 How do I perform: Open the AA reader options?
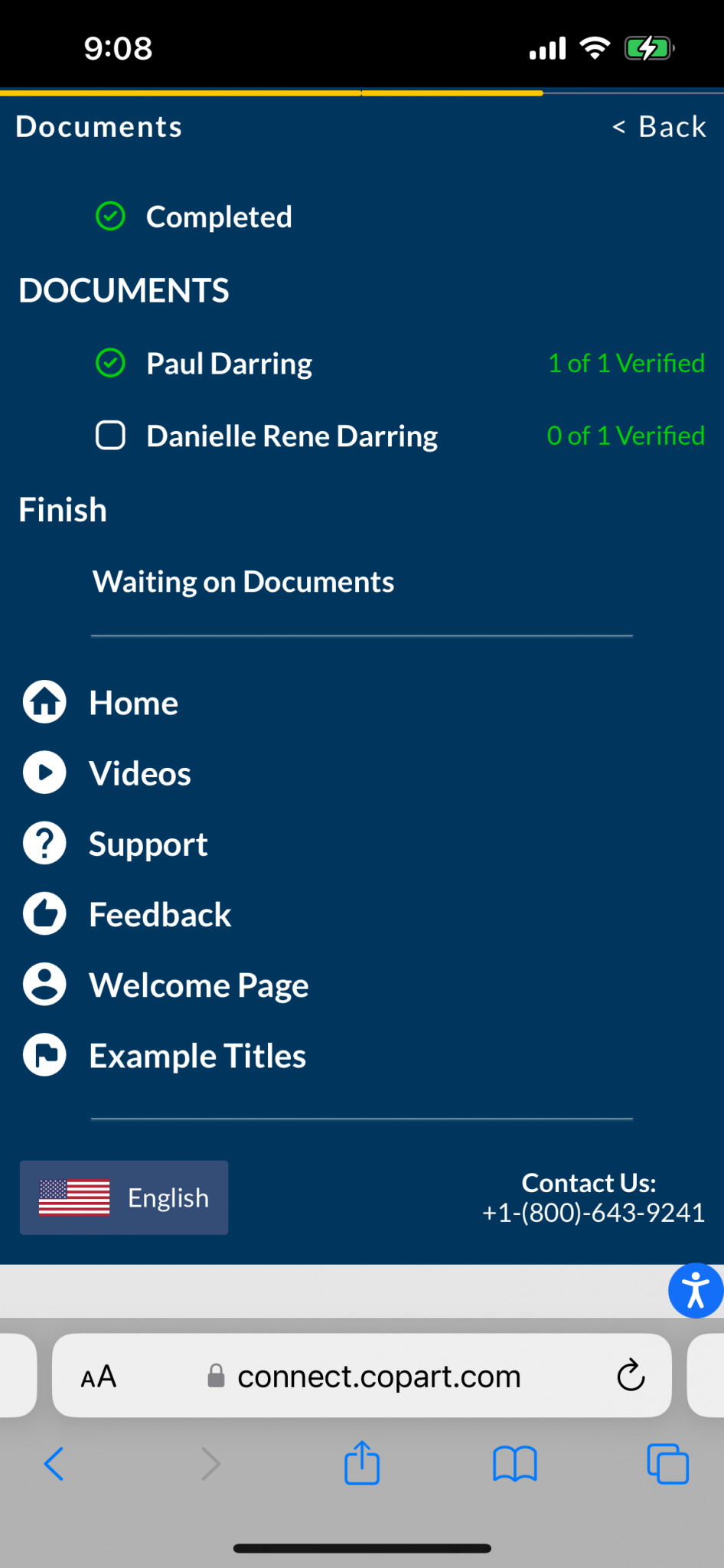click(99, 1377)
